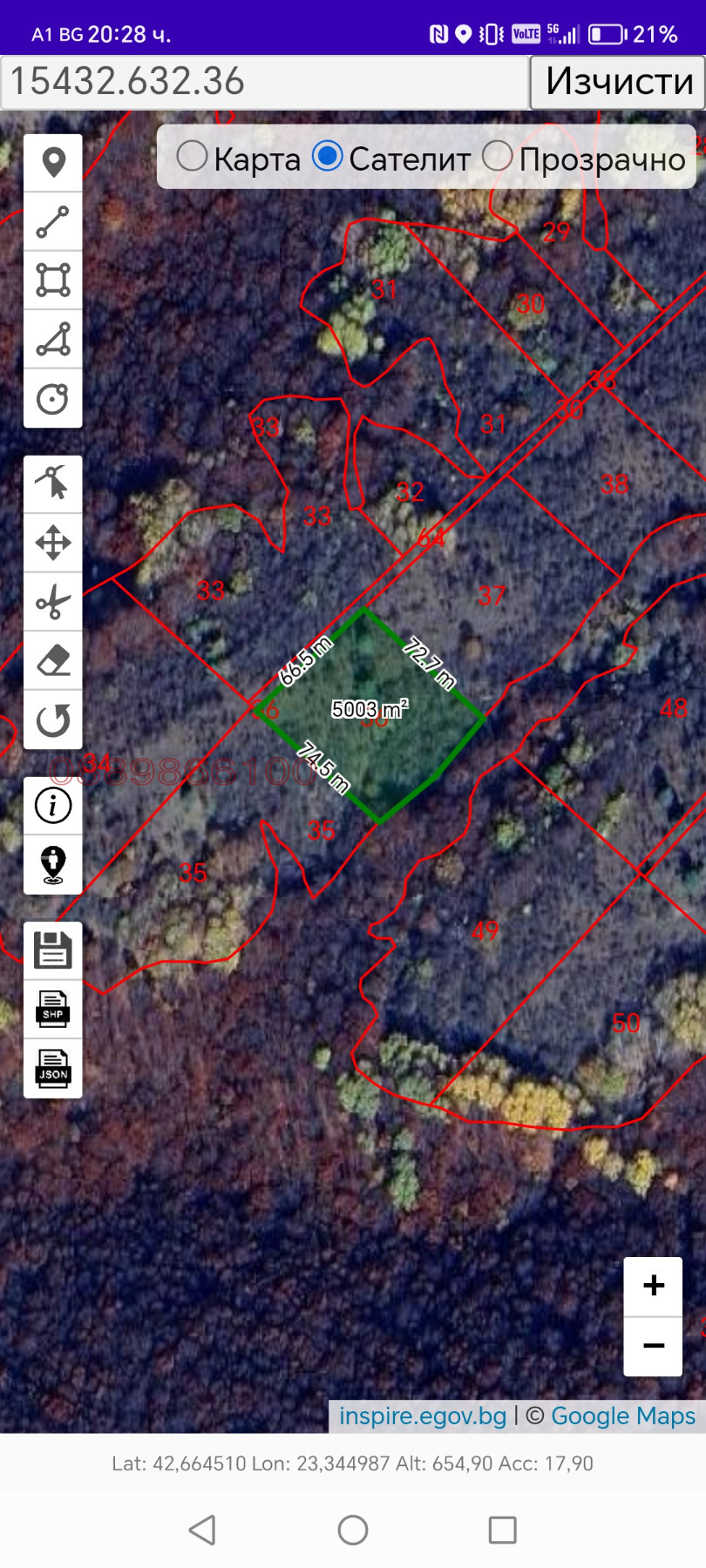Open the parcel information tool
Screen dimensions: 706x1568
click(x=53, y=806)
